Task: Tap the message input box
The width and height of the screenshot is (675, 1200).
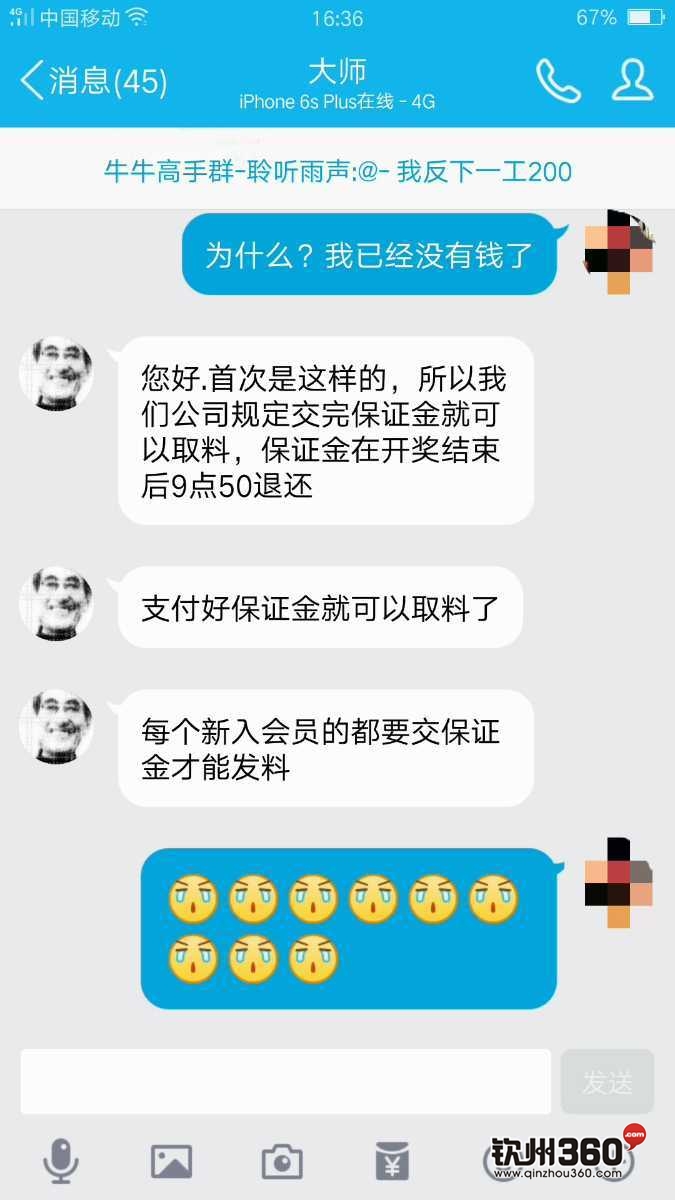Action: coord(286,1081)
